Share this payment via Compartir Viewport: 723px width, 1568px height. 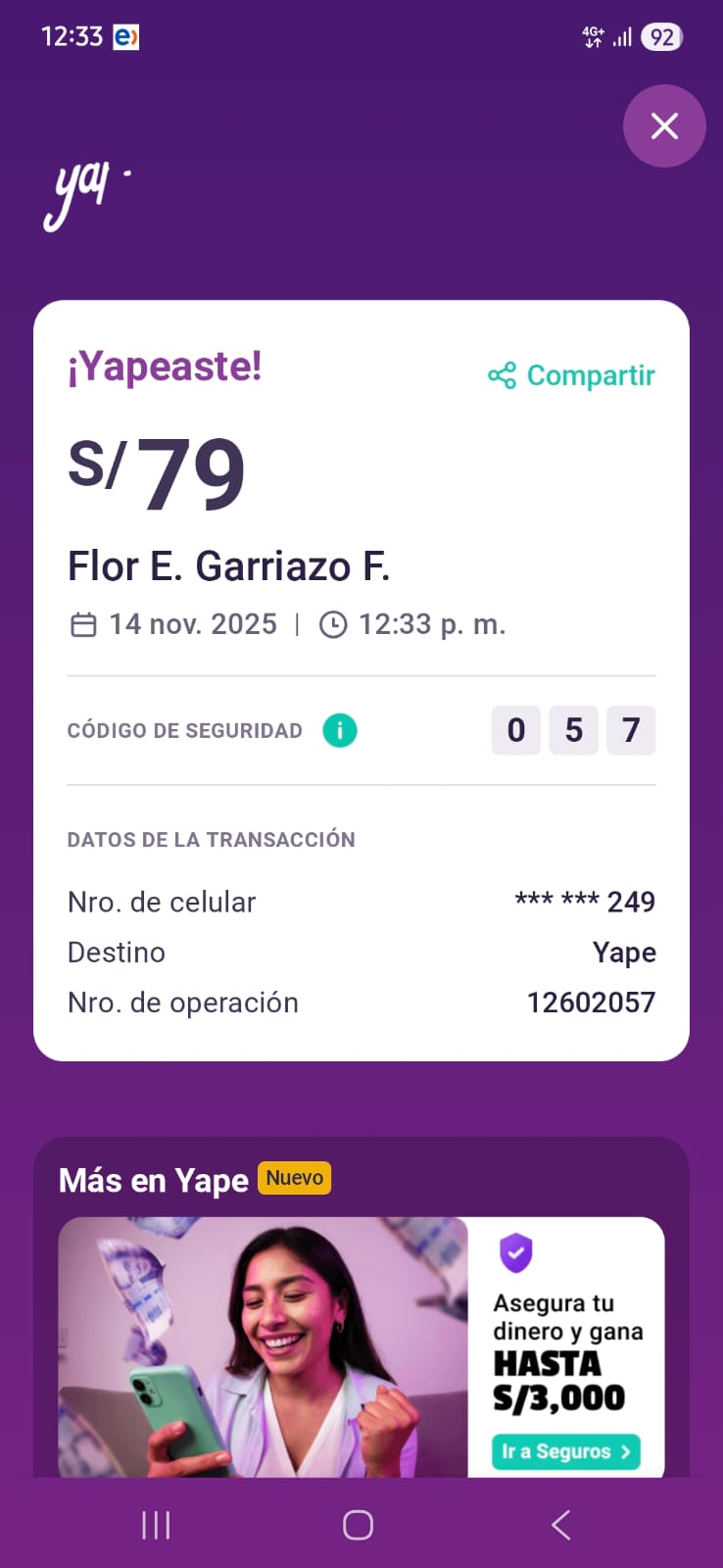point(572,375)
